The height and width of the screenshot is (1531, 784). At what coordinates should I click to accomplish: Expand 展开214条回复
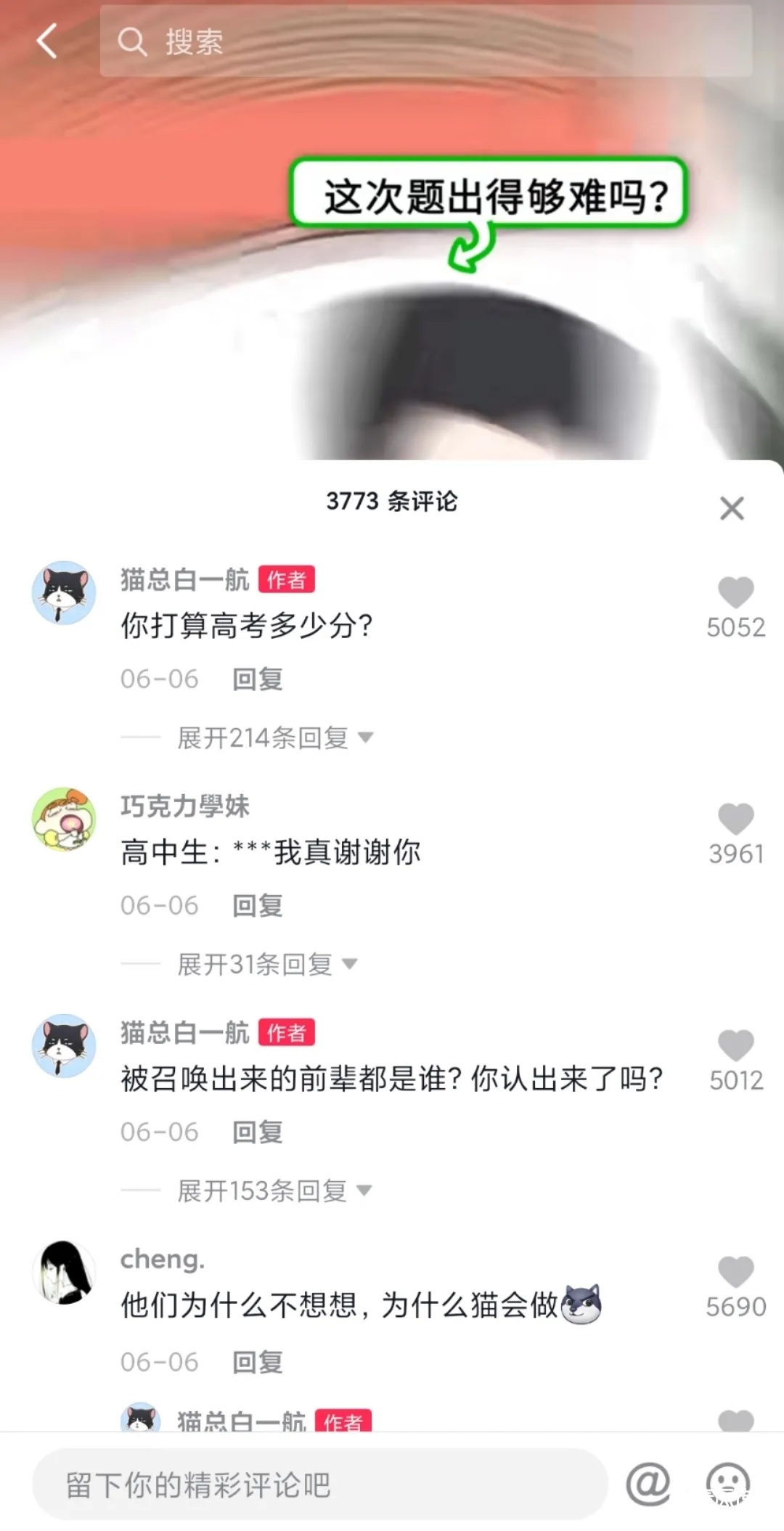click(274, 738)
